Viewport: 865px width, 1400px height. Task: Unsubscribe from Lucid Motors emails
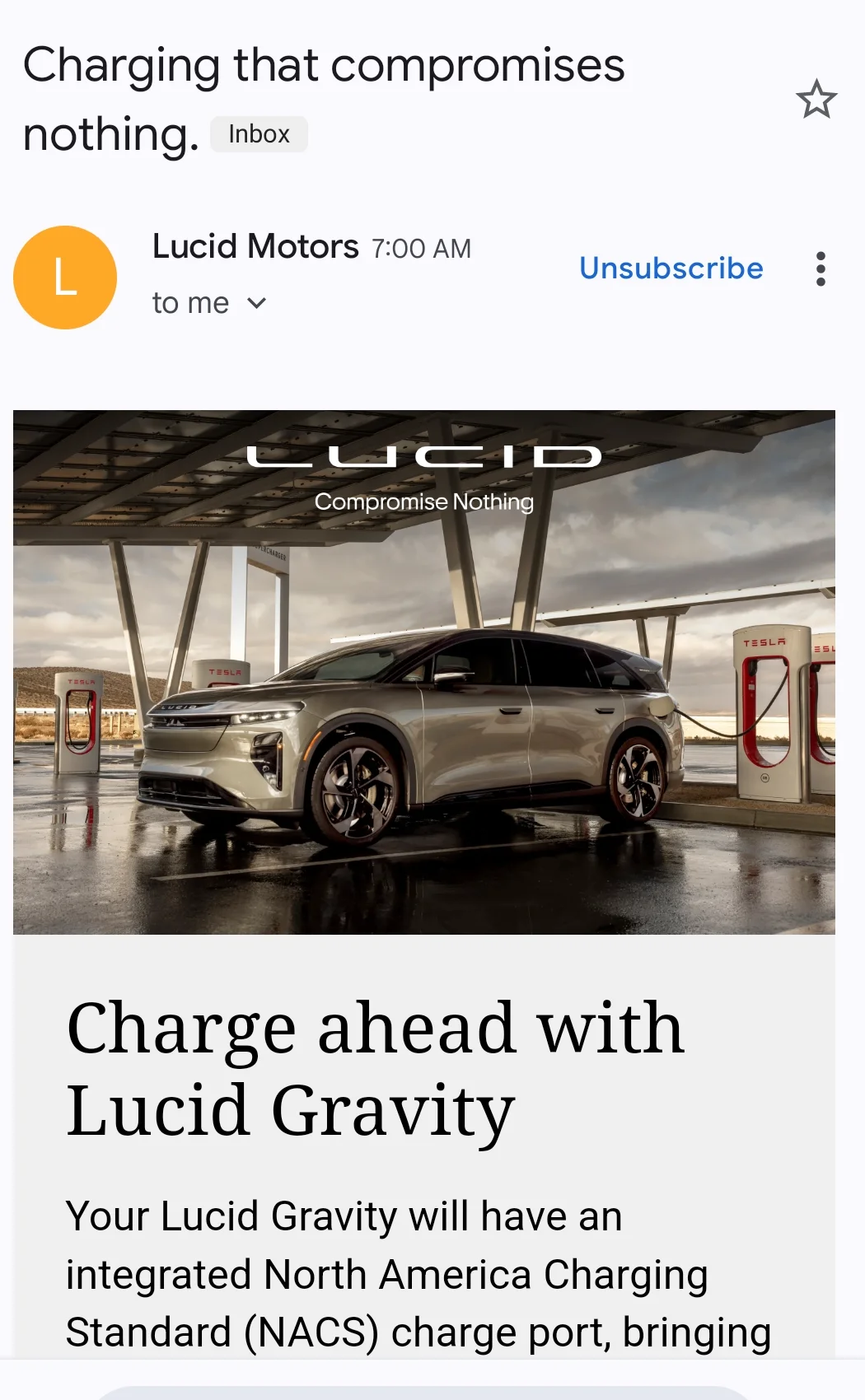[x=671, y=268]
